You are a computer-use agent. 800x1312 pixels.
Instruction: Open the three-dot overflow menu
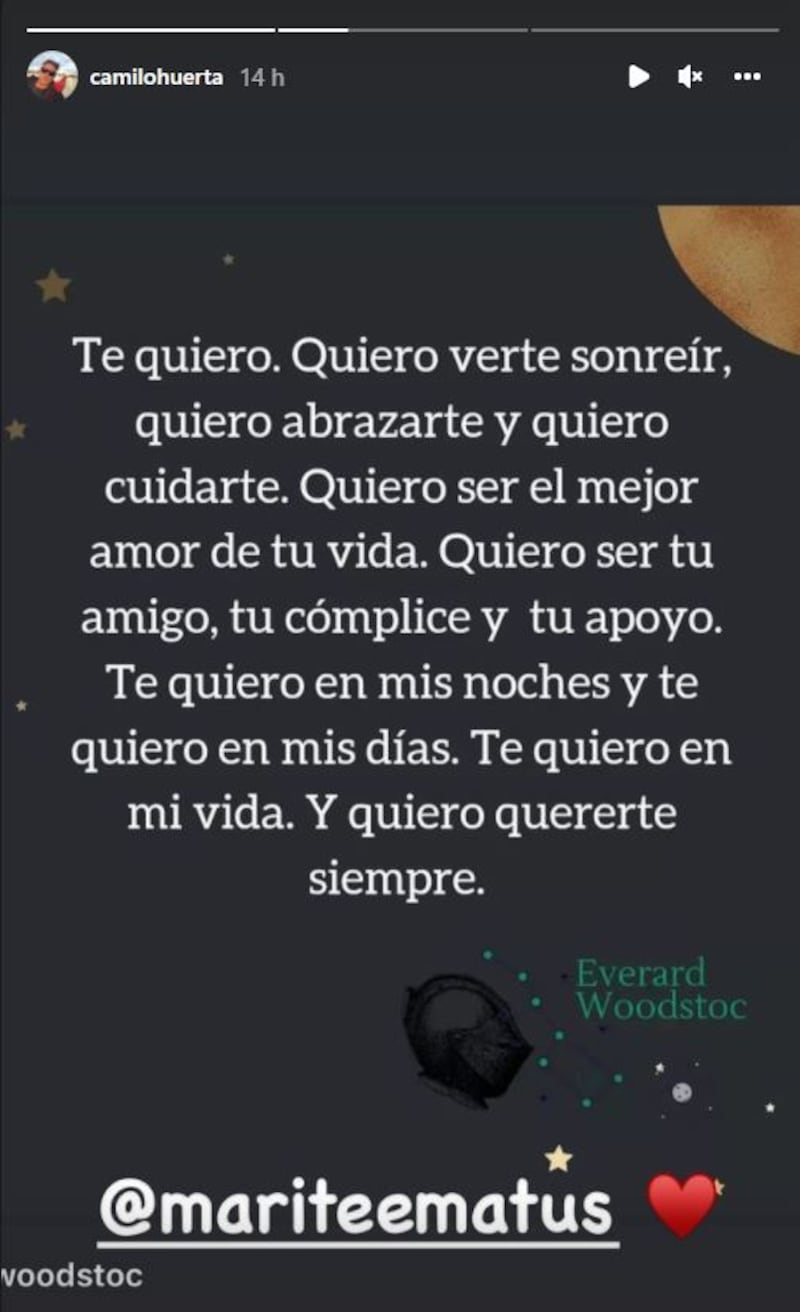747,76
